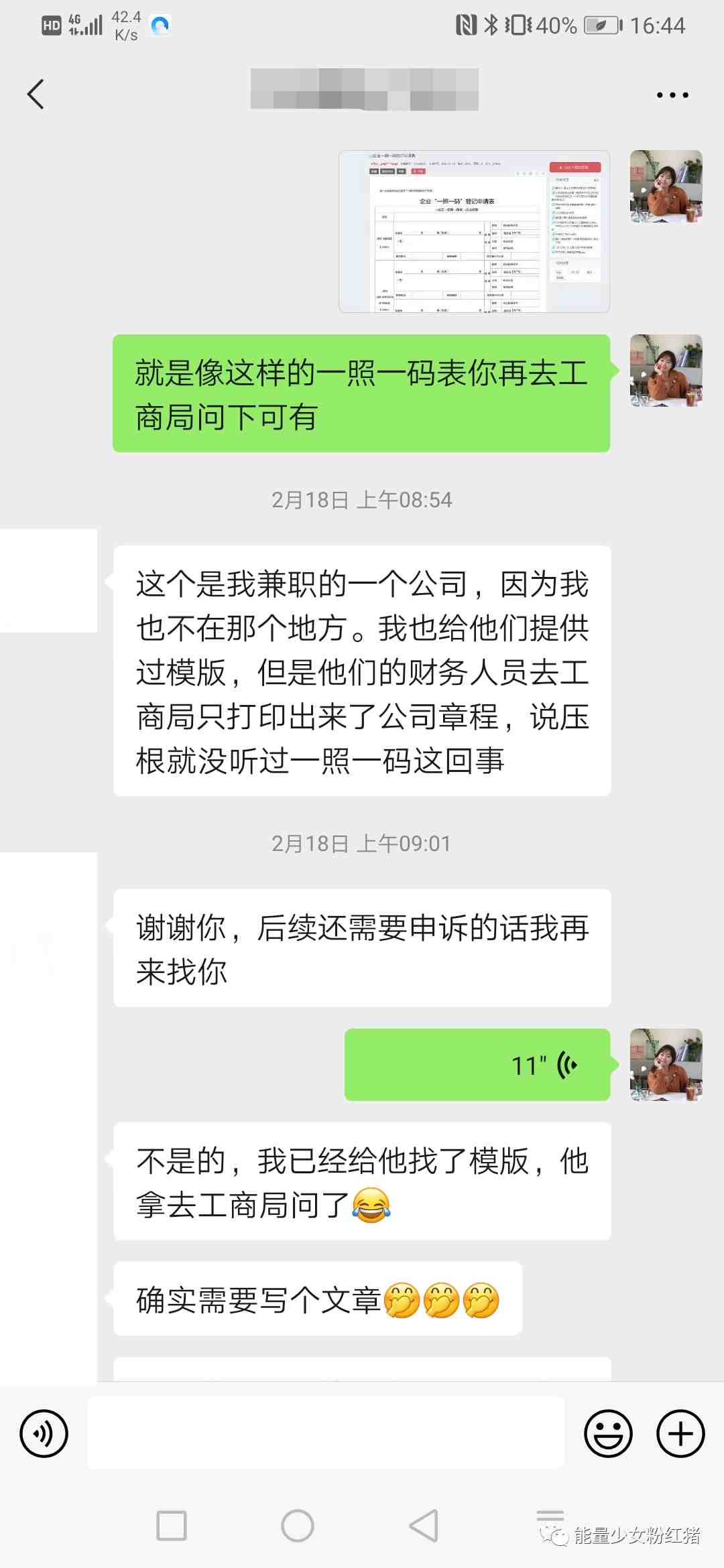Switch to voice input mode
The image size is (724, 1568).
pyautogui.click(x=44, y=1433)
